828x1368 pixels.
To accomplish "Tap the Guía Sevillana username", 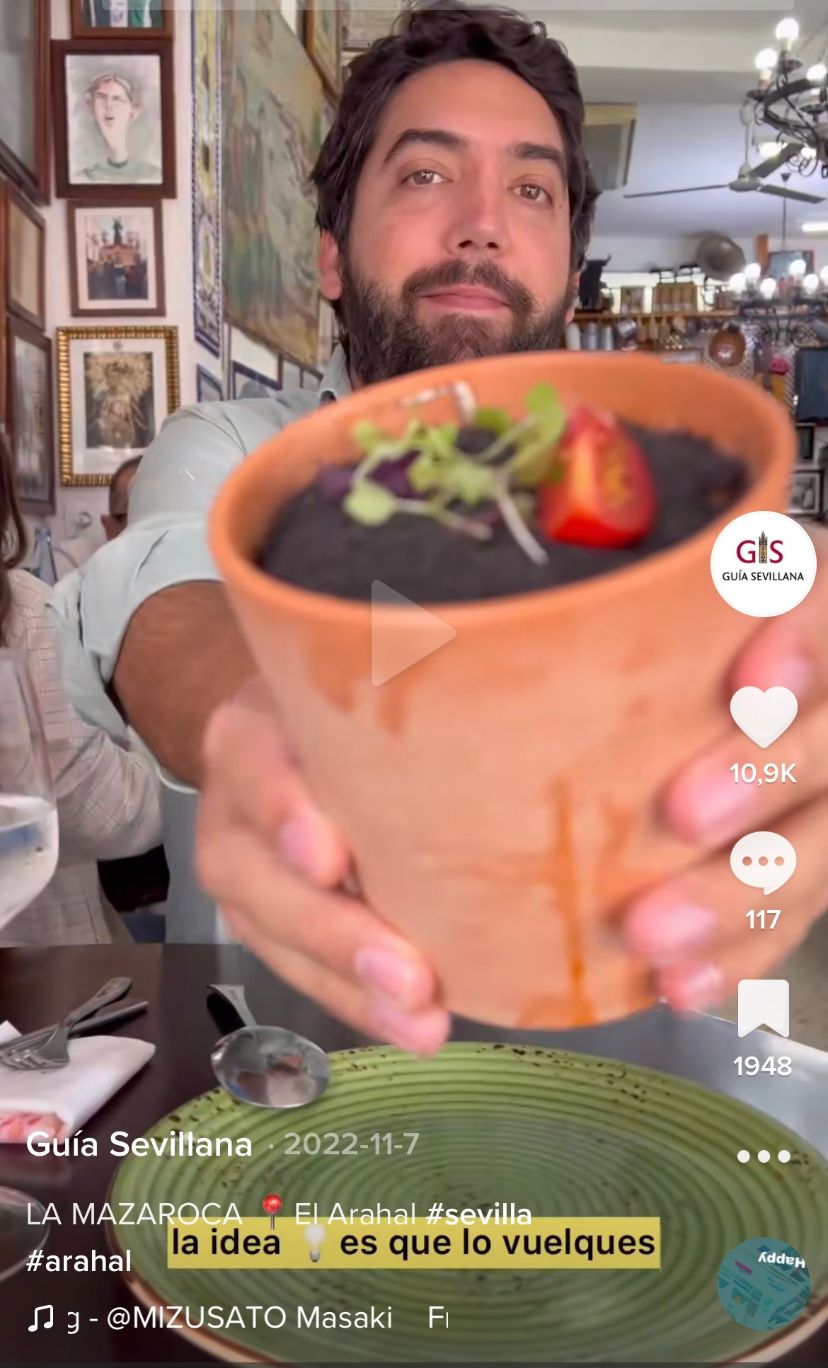I will (x=139, y=1144).
